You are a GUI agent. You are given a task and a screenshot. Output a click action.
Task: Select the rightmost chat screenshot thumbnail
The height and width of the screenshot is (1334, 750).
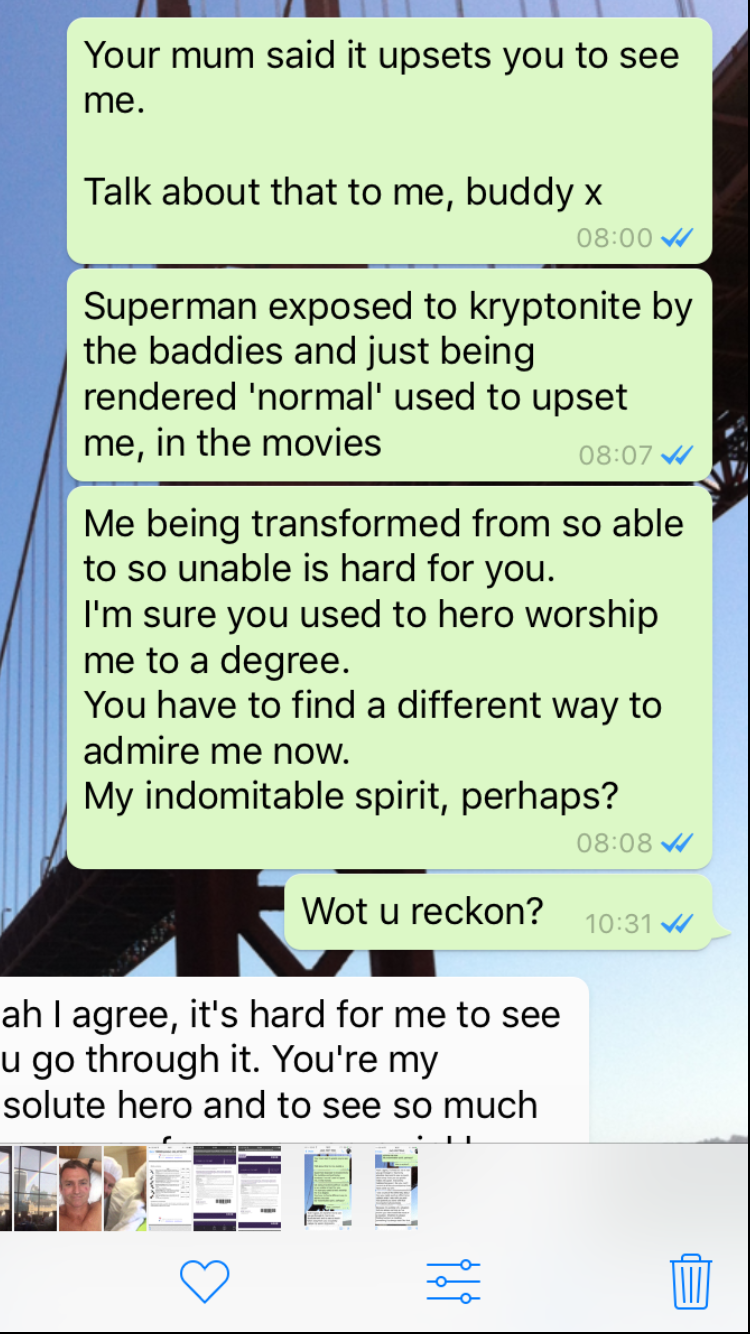point(396,1188)
